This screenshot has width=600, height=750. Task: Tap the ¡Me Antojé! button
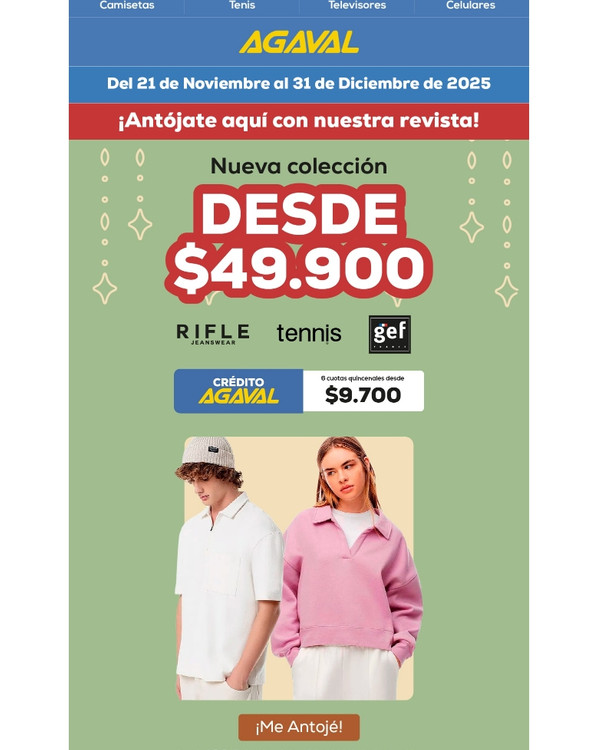coord(299,727)
